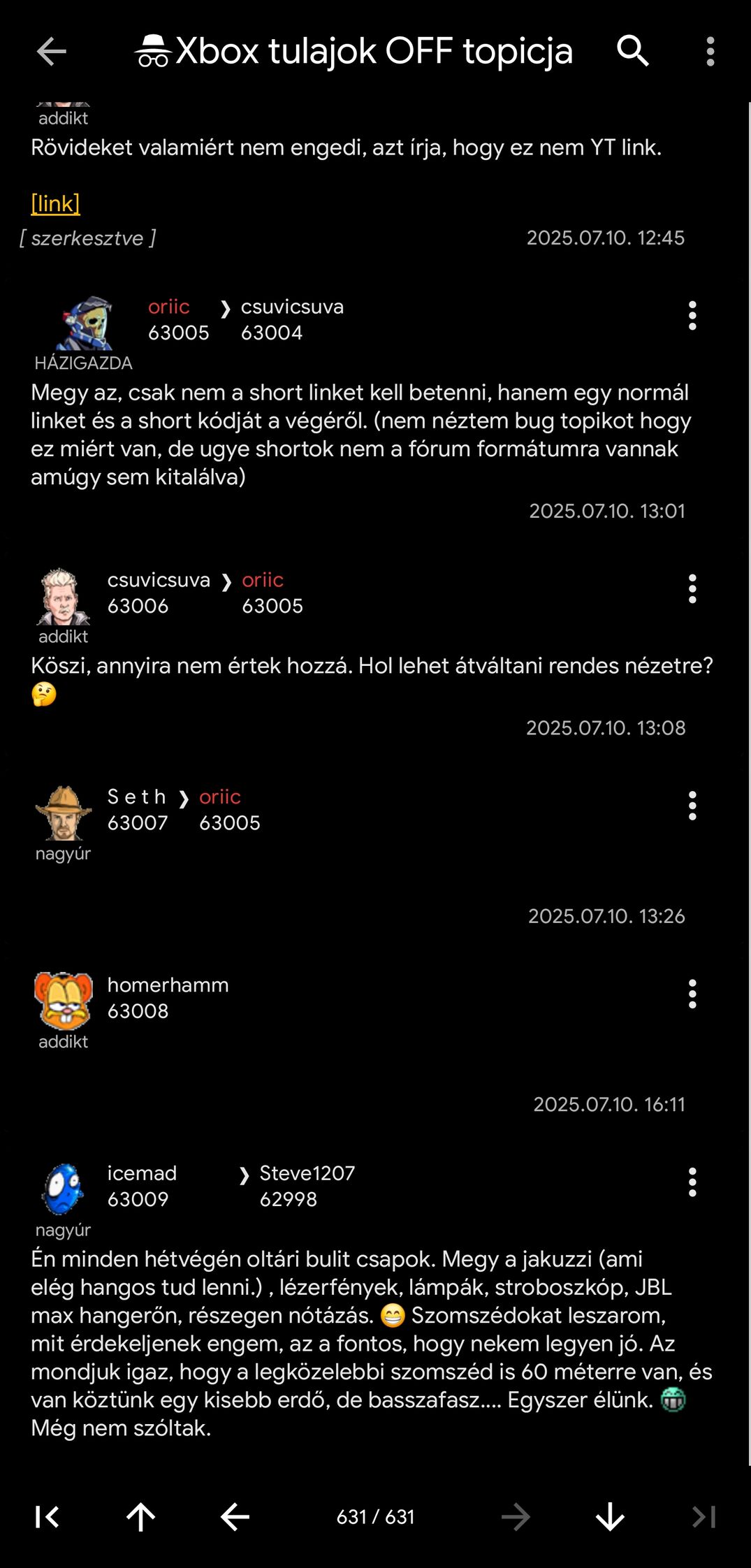
Task: Open search in the topic
Action: 633,51
